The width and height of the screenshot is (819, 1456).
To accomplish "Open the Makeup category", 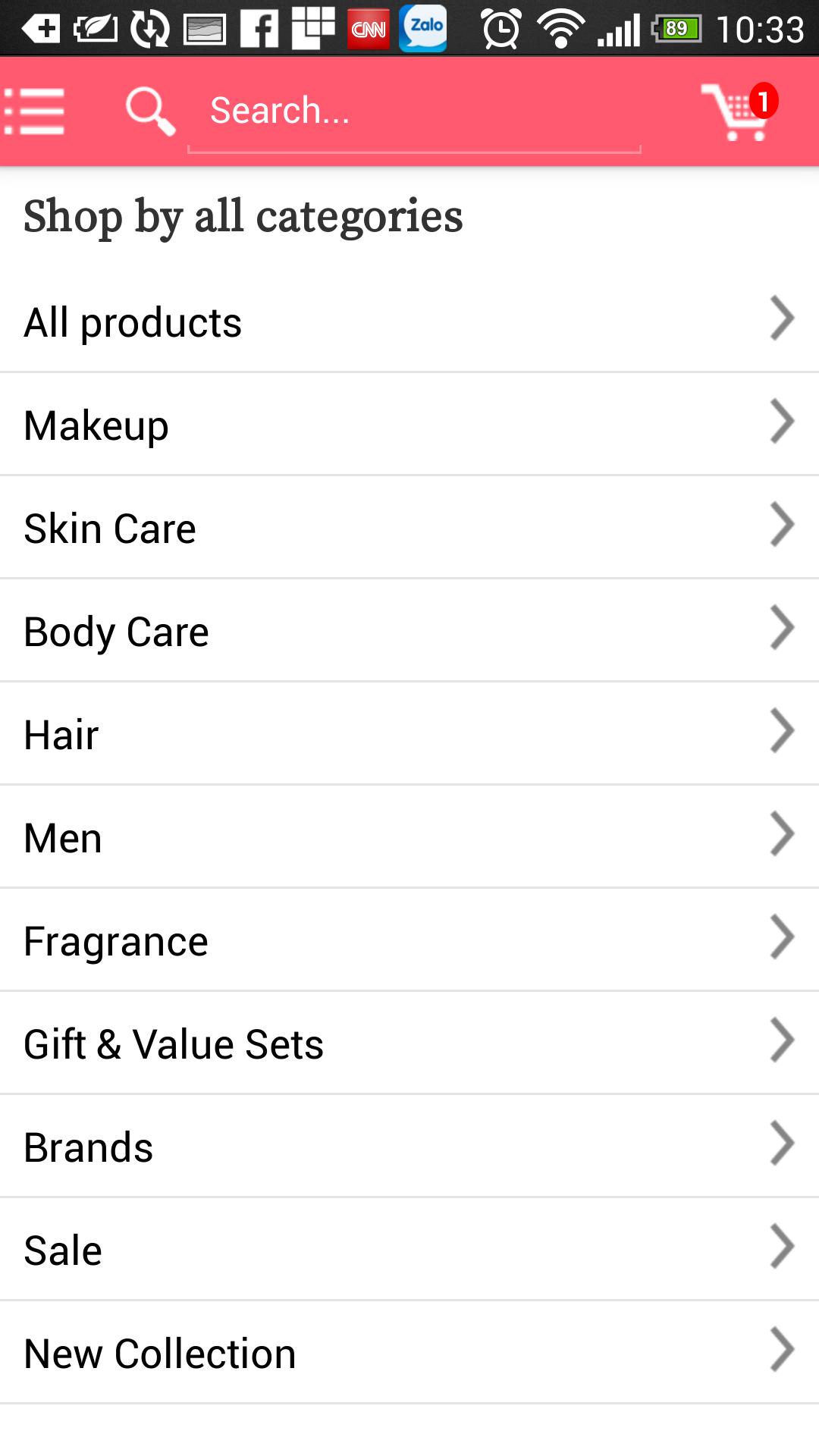I will (409, 425).
